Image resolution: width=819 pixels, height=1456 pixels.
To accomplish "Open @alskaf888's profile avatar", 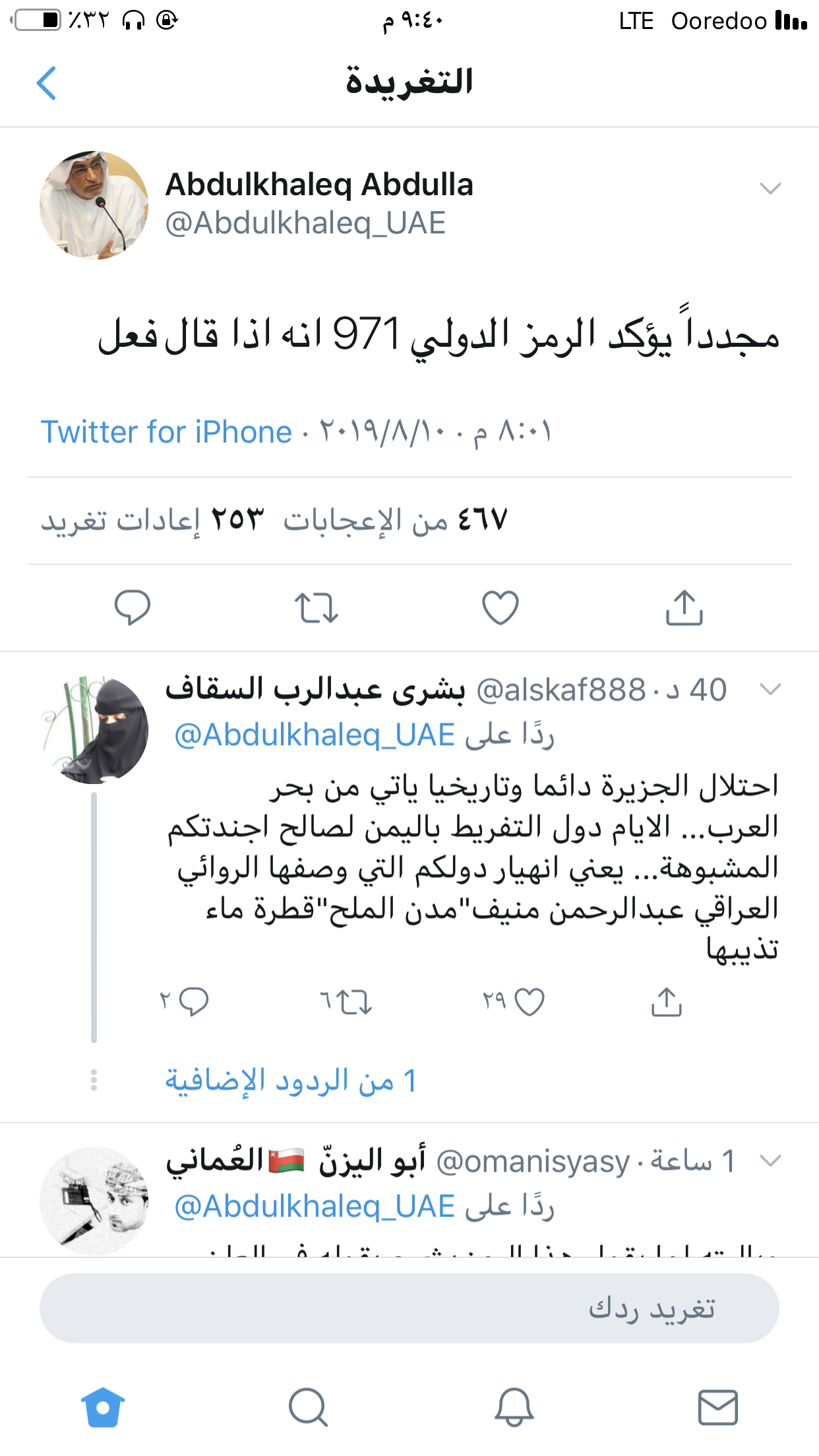I will 94,730.
